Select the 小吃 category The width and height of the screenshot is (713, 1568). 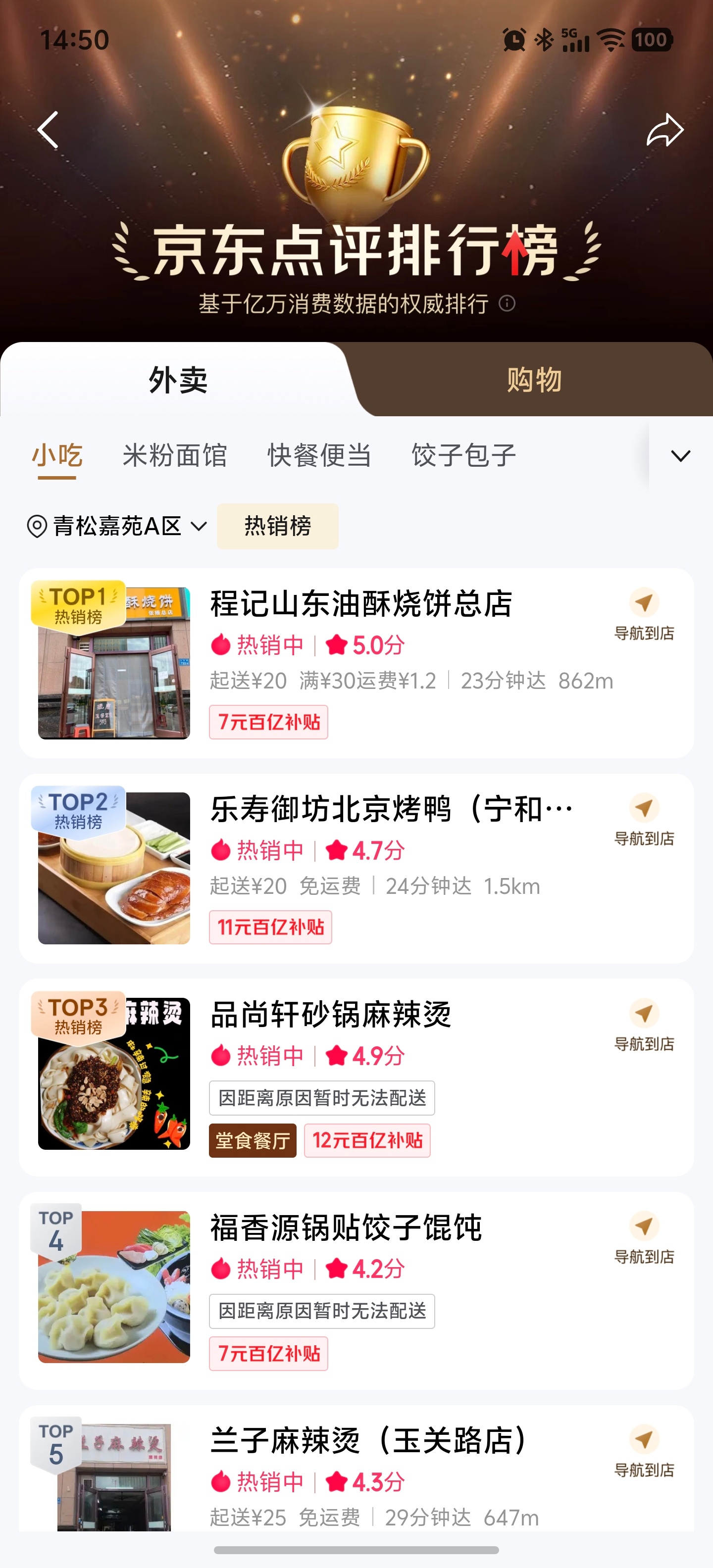[57, 455]
